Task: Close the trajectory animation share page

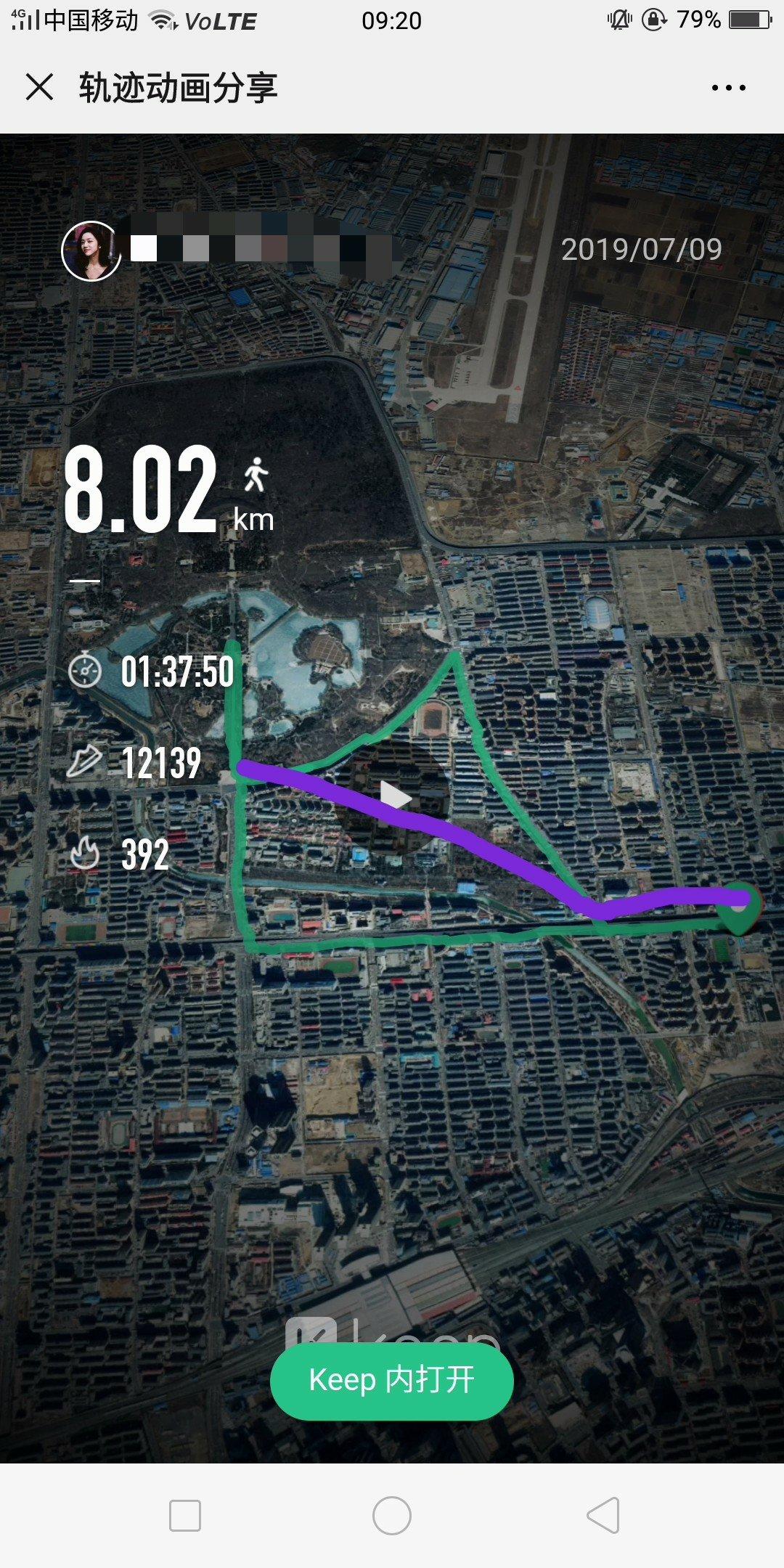Action: pyautogui.click(x=39, y=88)
